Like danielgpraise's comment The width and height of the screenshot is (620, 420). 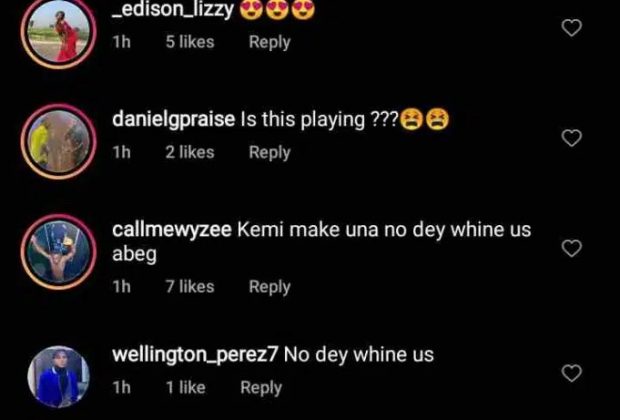571,138
